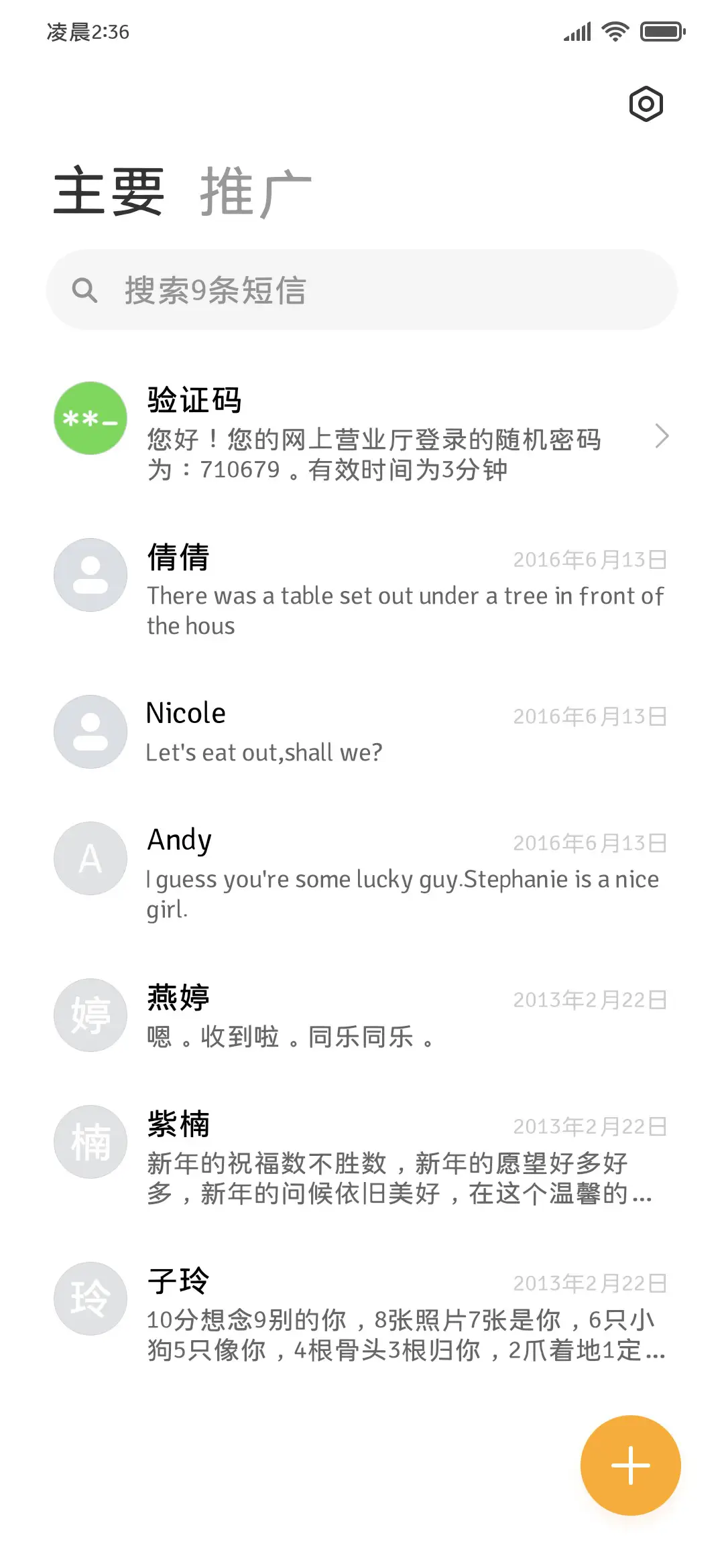Tap Nicole's avatar image
Screen dimensions: 724x1568
click(x=89, y=731)
